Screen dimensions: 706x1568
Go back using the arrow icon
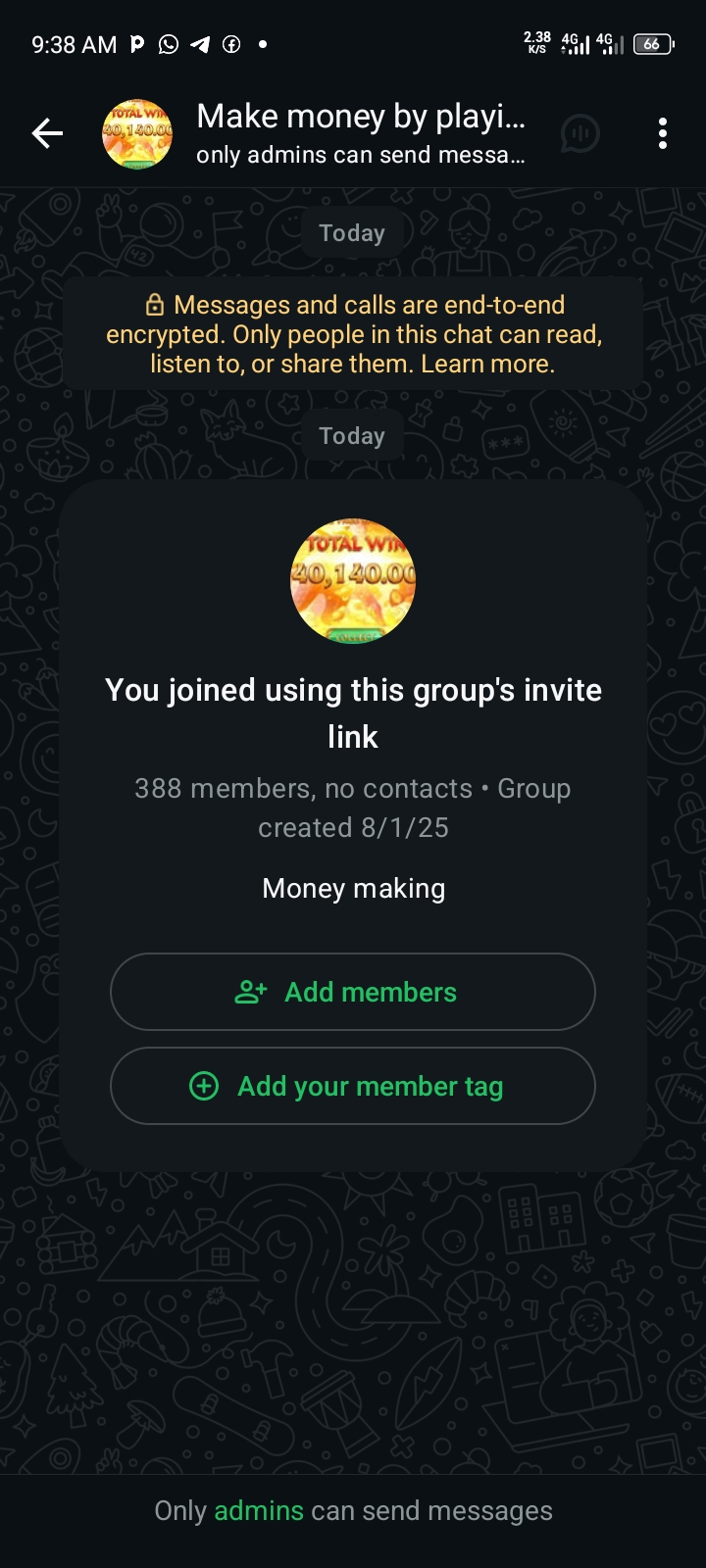[47, 133]
